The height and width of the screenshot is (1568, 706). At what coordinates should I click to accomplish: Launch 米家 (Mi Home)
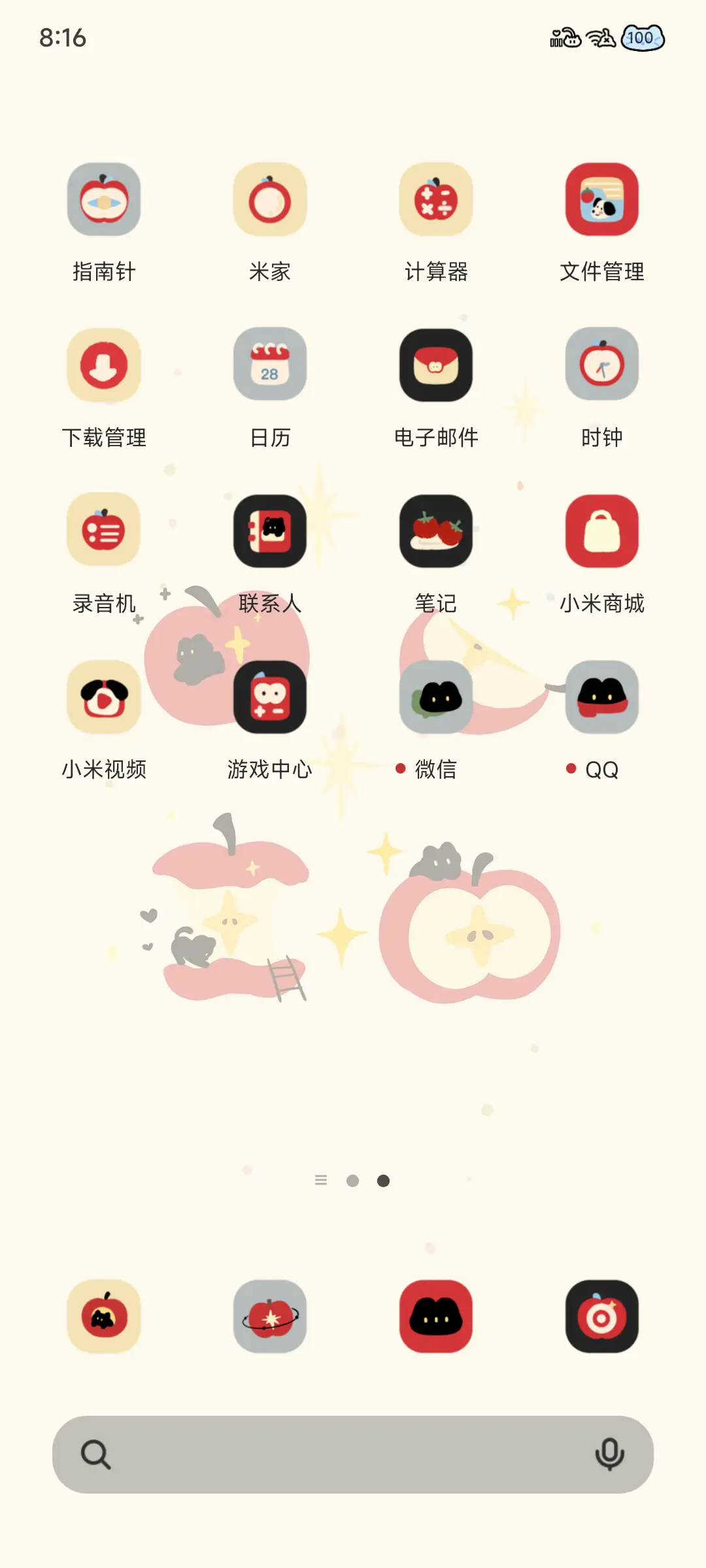point(270,200)
